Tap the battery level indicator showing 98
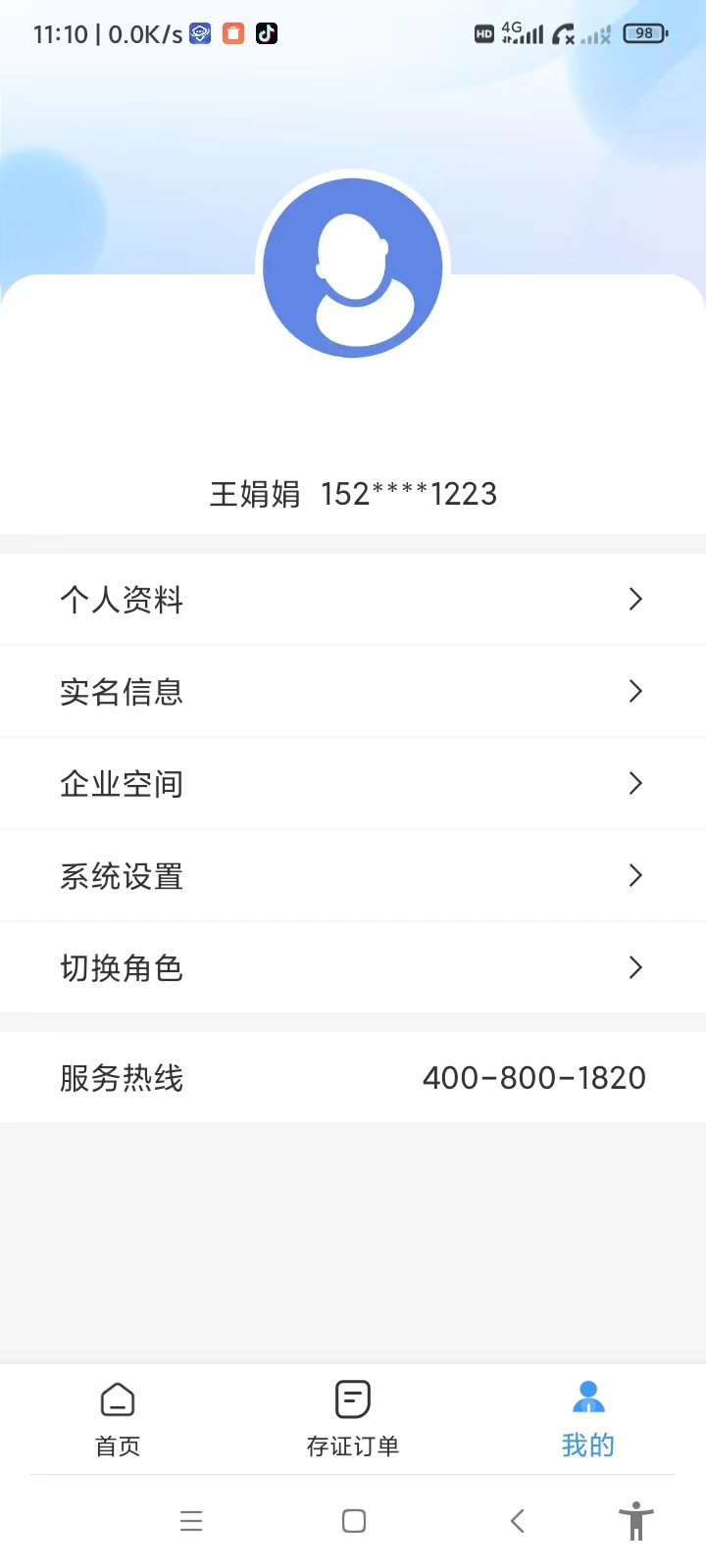 point(644,32)
